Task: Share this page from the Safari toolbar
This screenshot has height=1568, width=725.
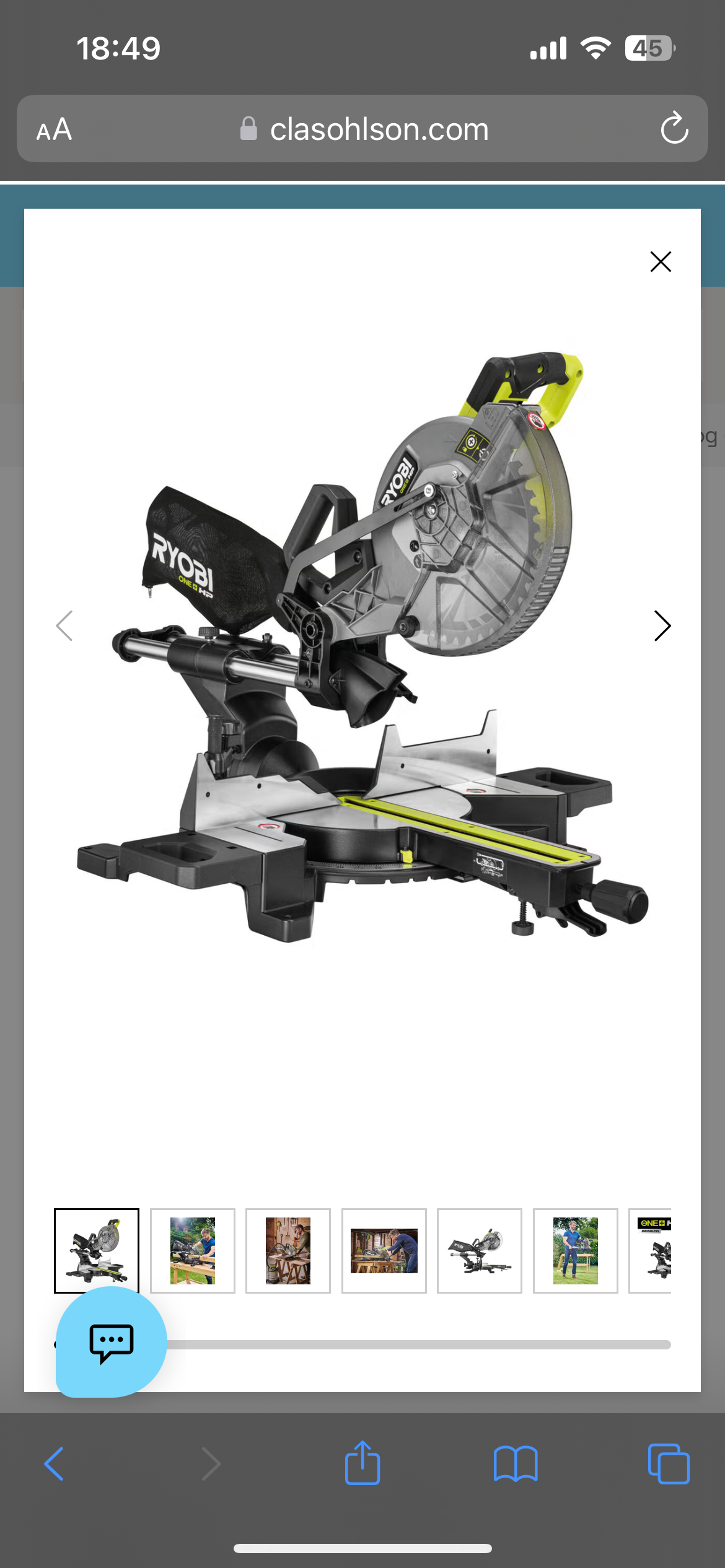Action: point(362,1464)
